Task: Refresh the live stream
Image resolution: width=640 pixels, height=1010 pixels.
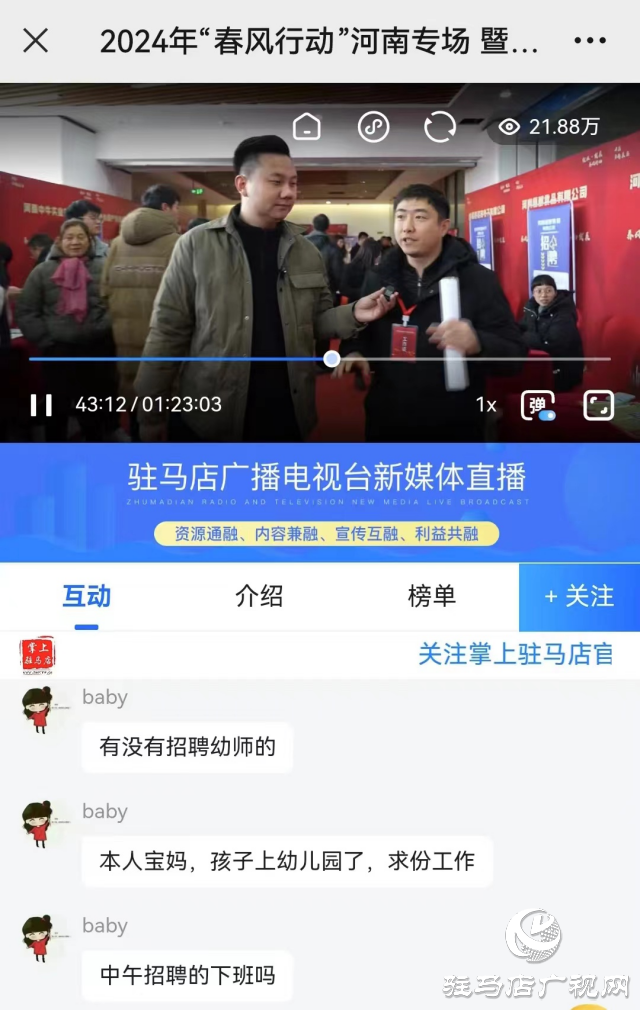Action: (440, 127)
